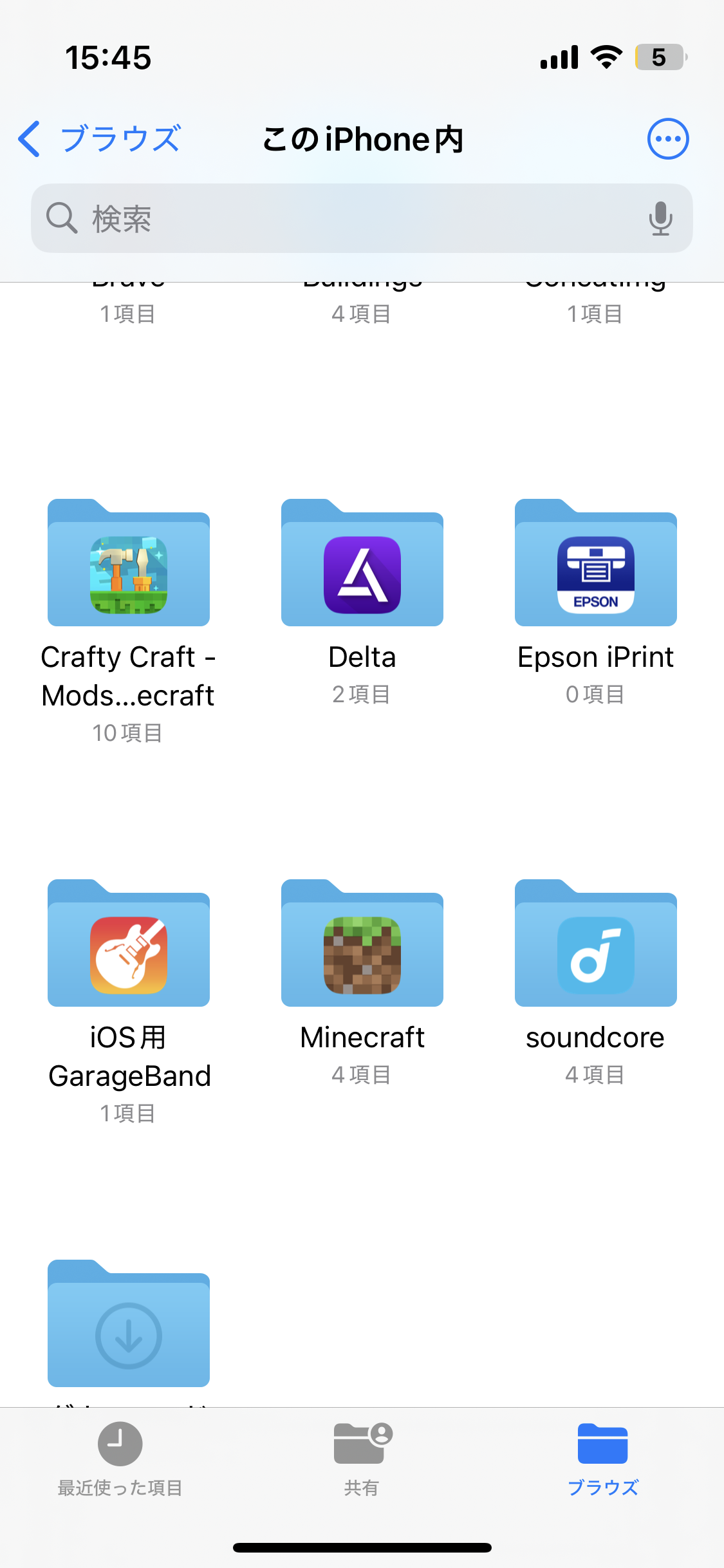Open the more options menu
The width and height of the screenshot is (724, 1568).
[x=667, y=139]
